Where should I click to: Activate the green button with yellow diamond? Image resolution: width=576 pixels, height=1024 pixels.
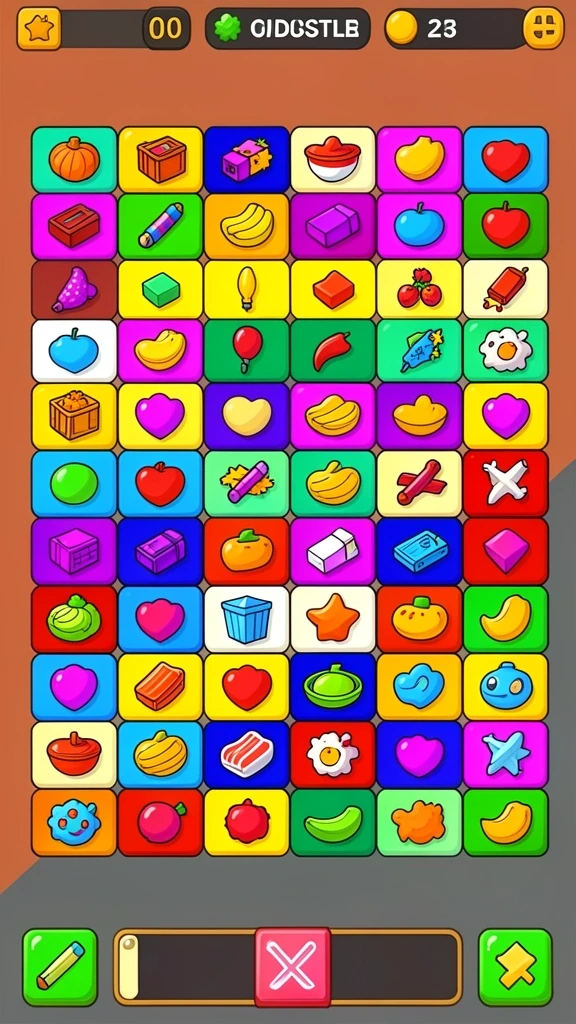[515, 967]
